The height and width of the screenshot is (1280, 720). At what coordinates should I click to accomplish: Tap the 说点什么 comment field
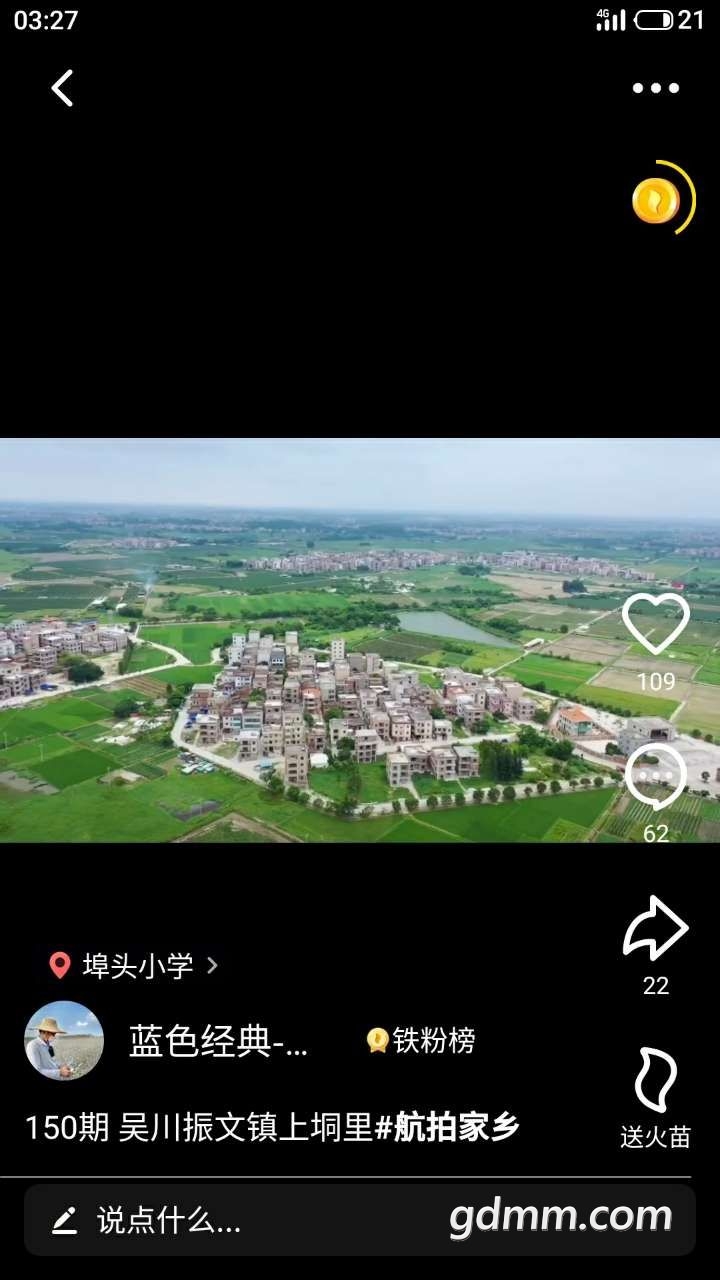pos(168,1220)
